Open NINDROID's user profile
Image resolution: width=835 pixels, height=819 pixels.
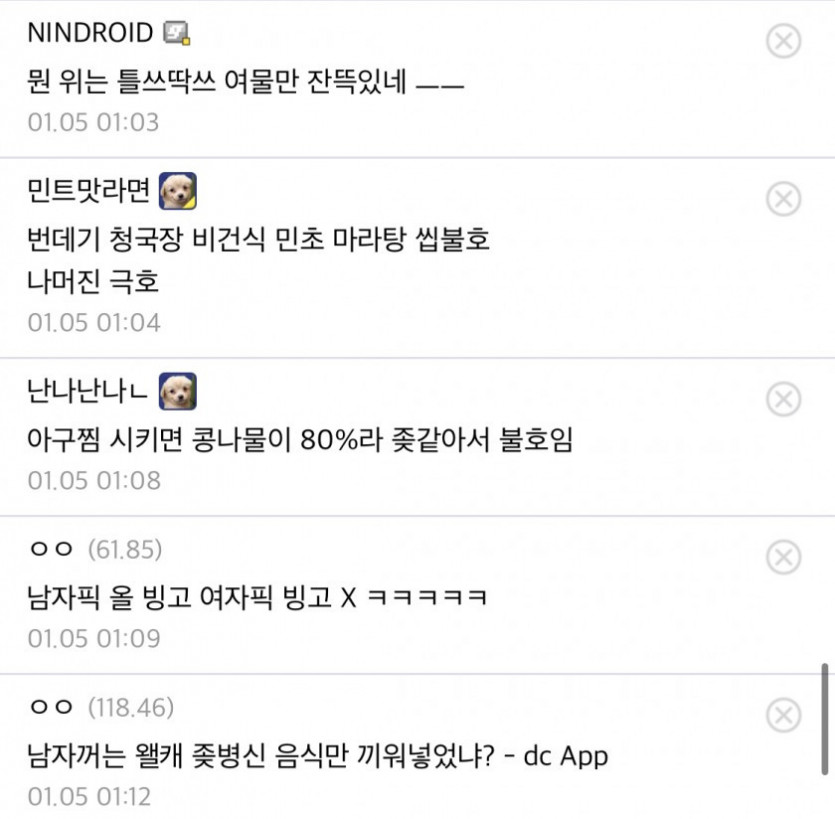coord(91,33)
